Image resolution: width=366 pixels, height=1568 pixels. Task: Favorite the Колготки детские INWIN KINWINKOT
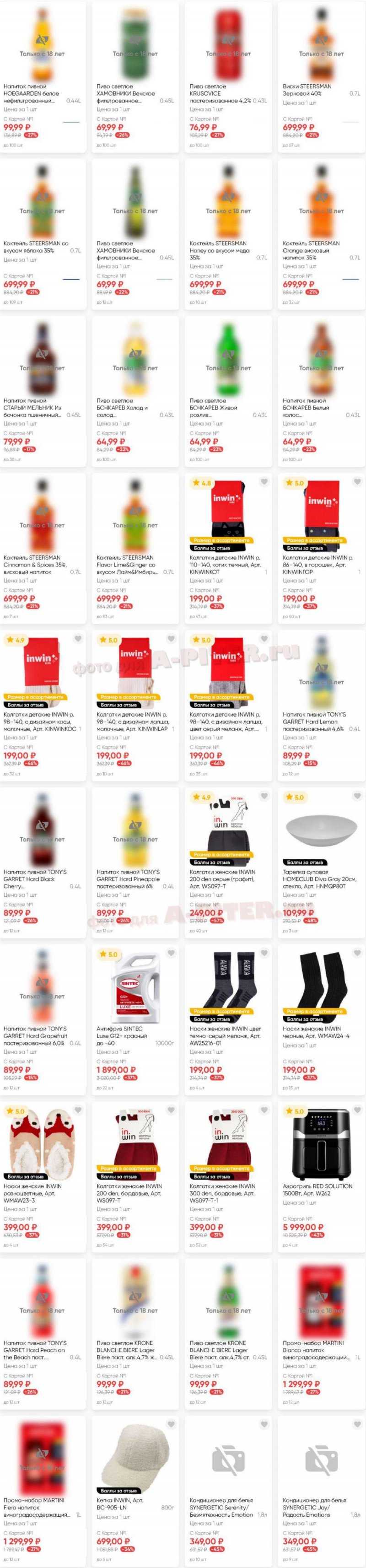(x=264, y=482)
